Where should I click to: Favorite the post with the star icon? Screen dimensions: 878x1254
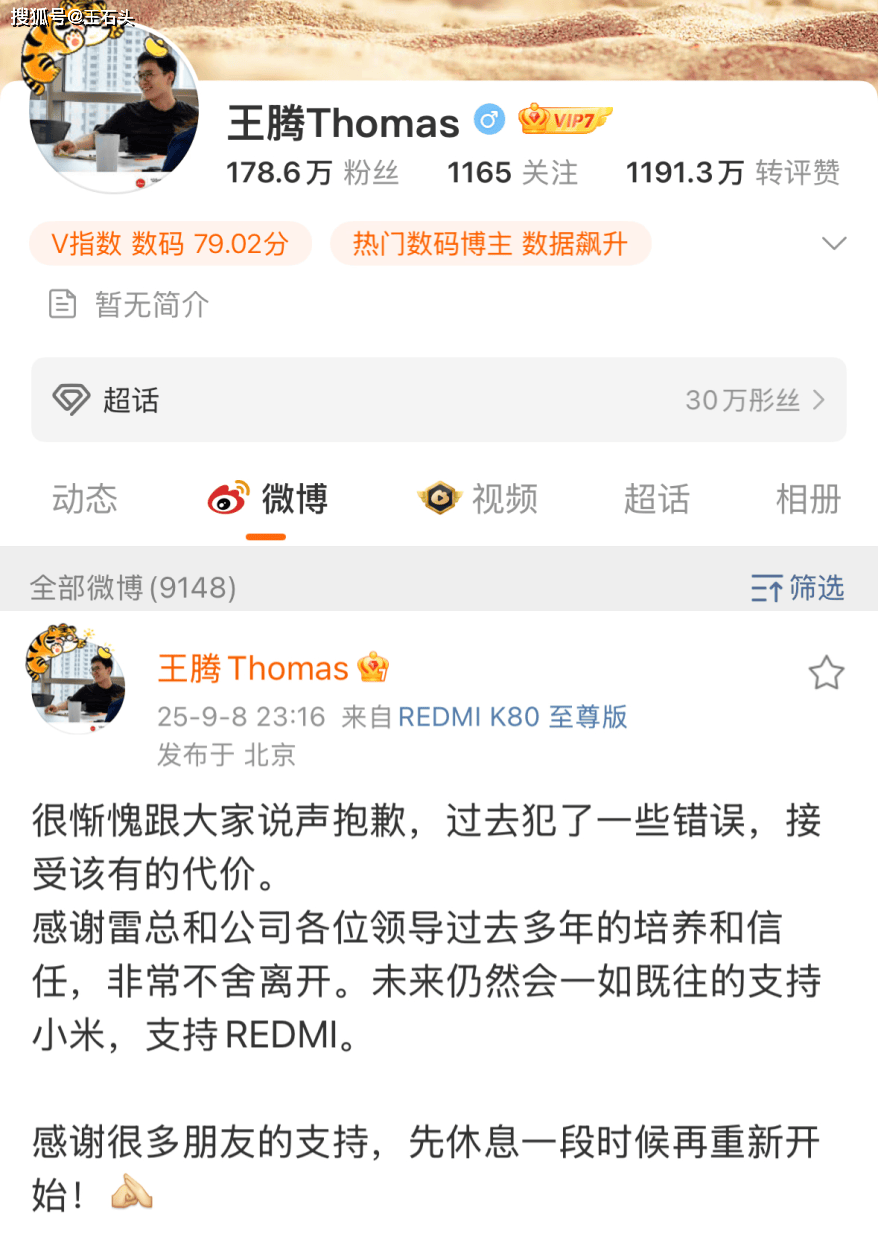(x=825, y=673)
